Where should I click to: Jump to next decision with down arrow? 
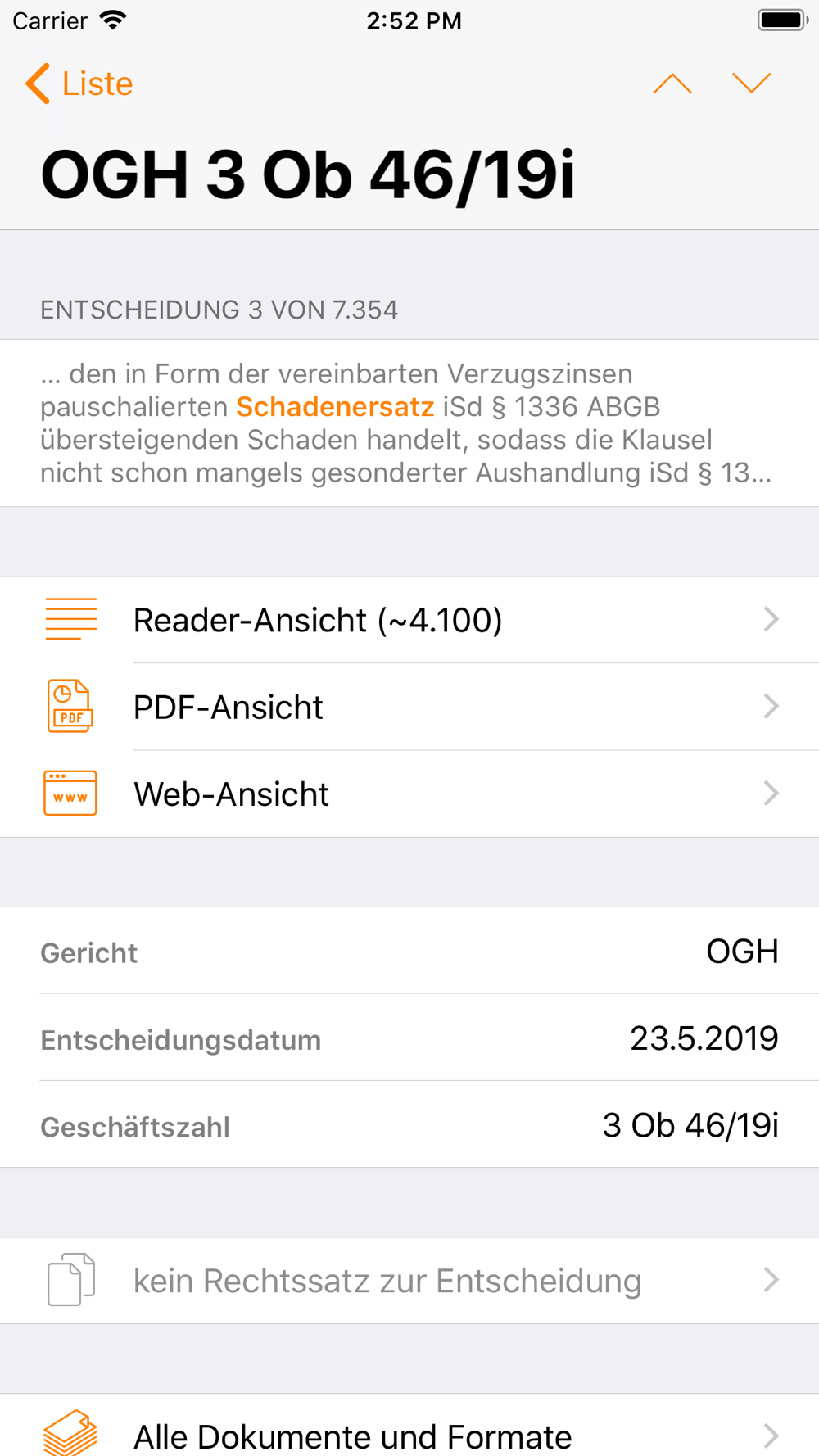tap(751, 84)
